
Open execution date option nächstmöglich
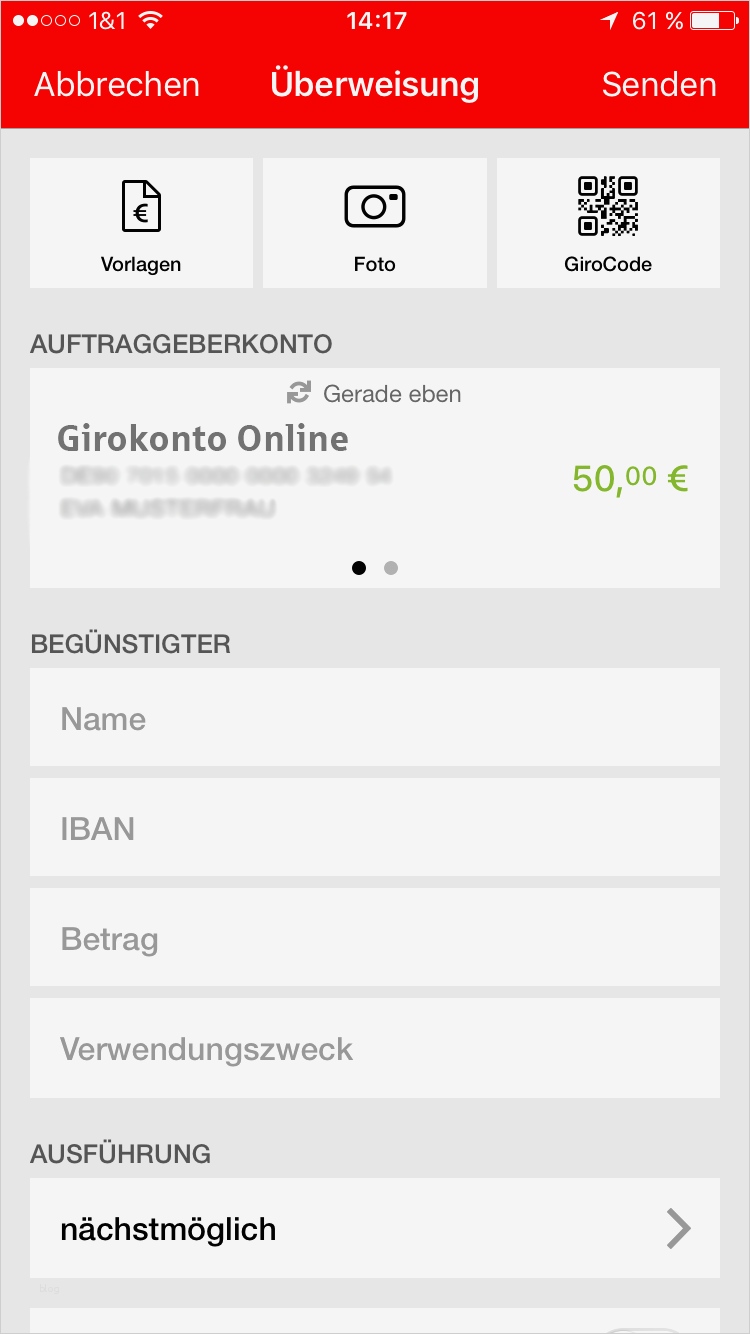pyautogui.click(x=375, y=1228)
